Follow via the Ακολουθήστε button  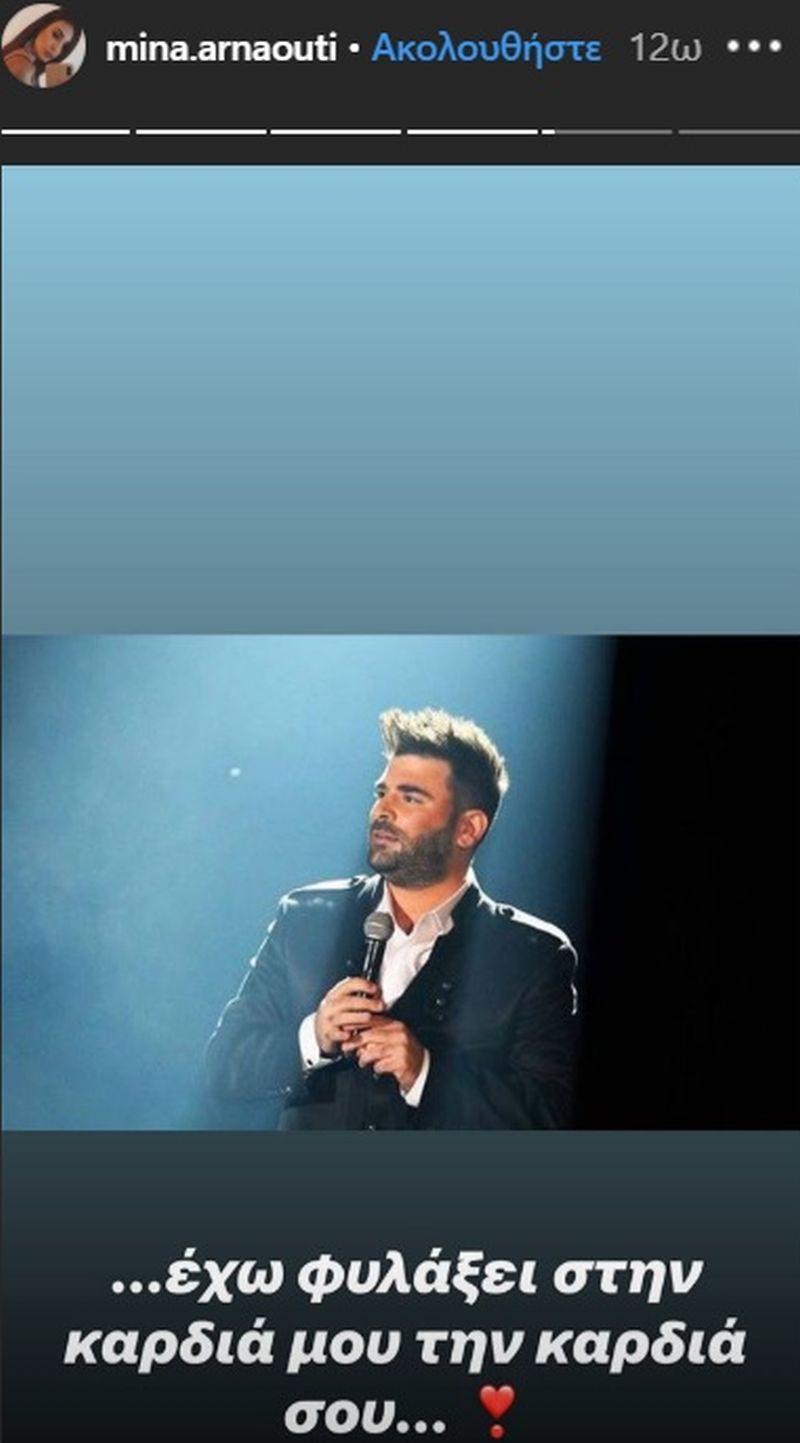point(486,49)
